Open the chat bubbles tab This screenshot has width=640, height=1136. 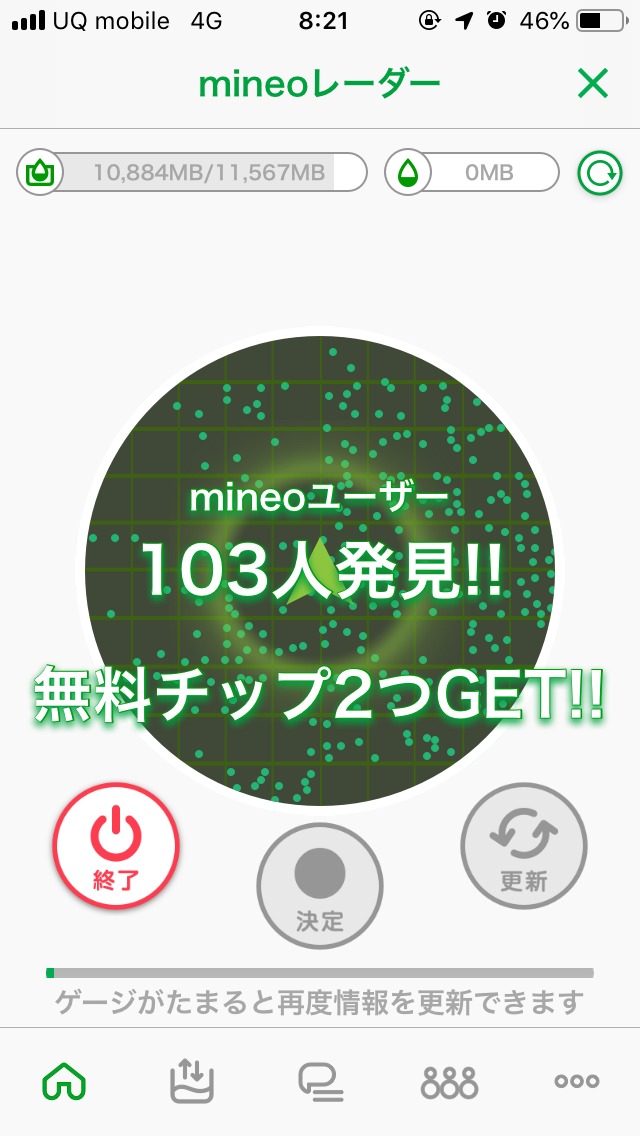pos(320,1081)
